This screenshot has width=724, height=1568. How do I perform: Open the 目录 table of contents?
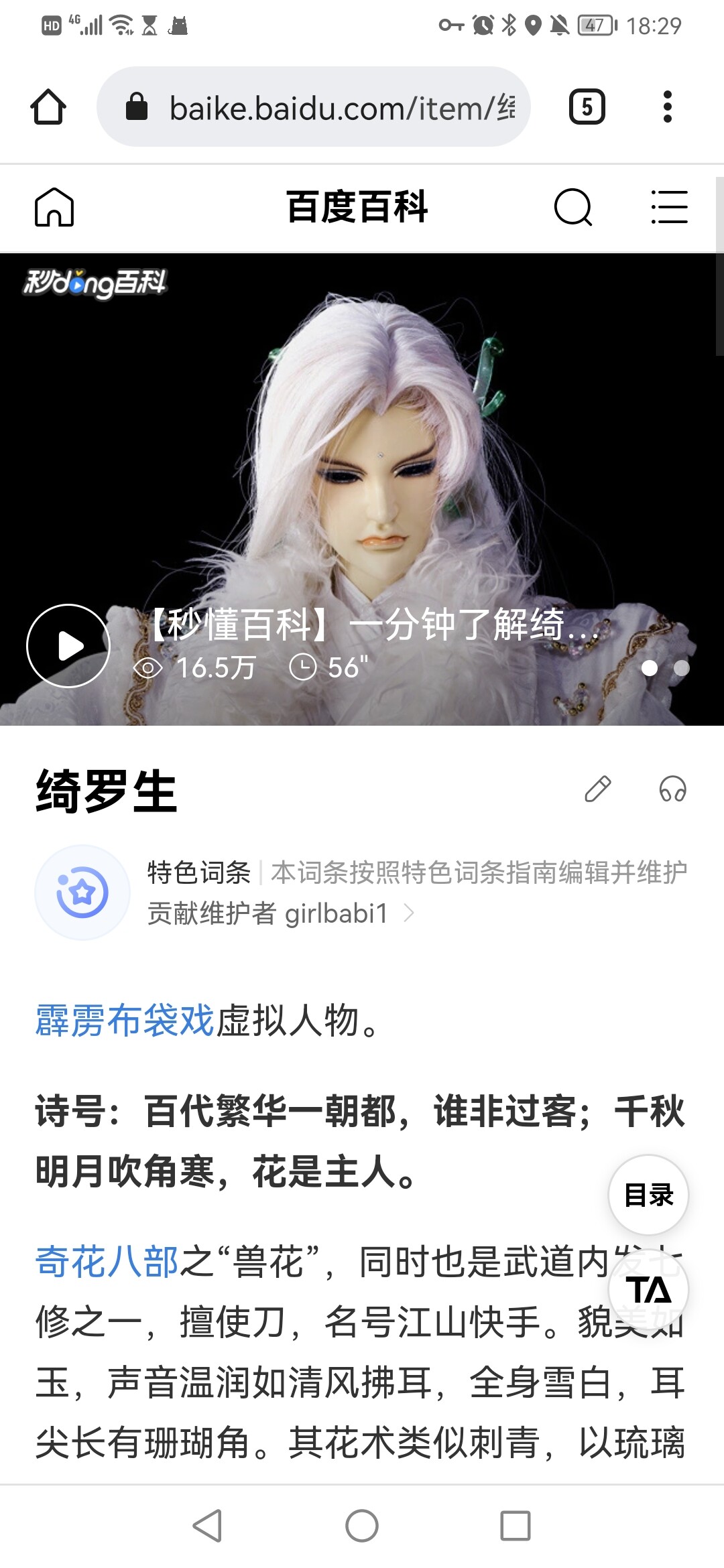(x=648, y=1195)
